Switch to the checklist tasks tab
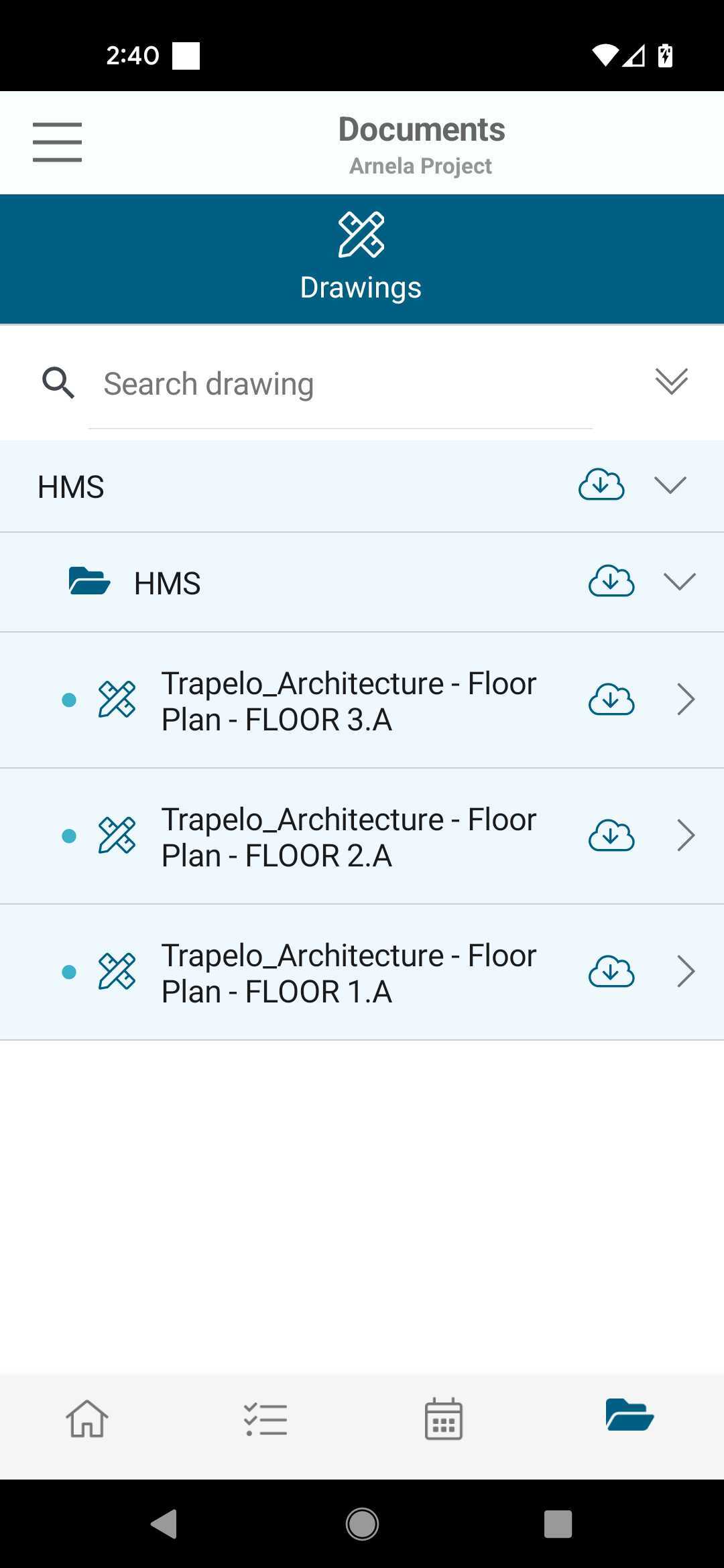The width and height of the screenshot is (724, 1568). tap(265, 1419)
